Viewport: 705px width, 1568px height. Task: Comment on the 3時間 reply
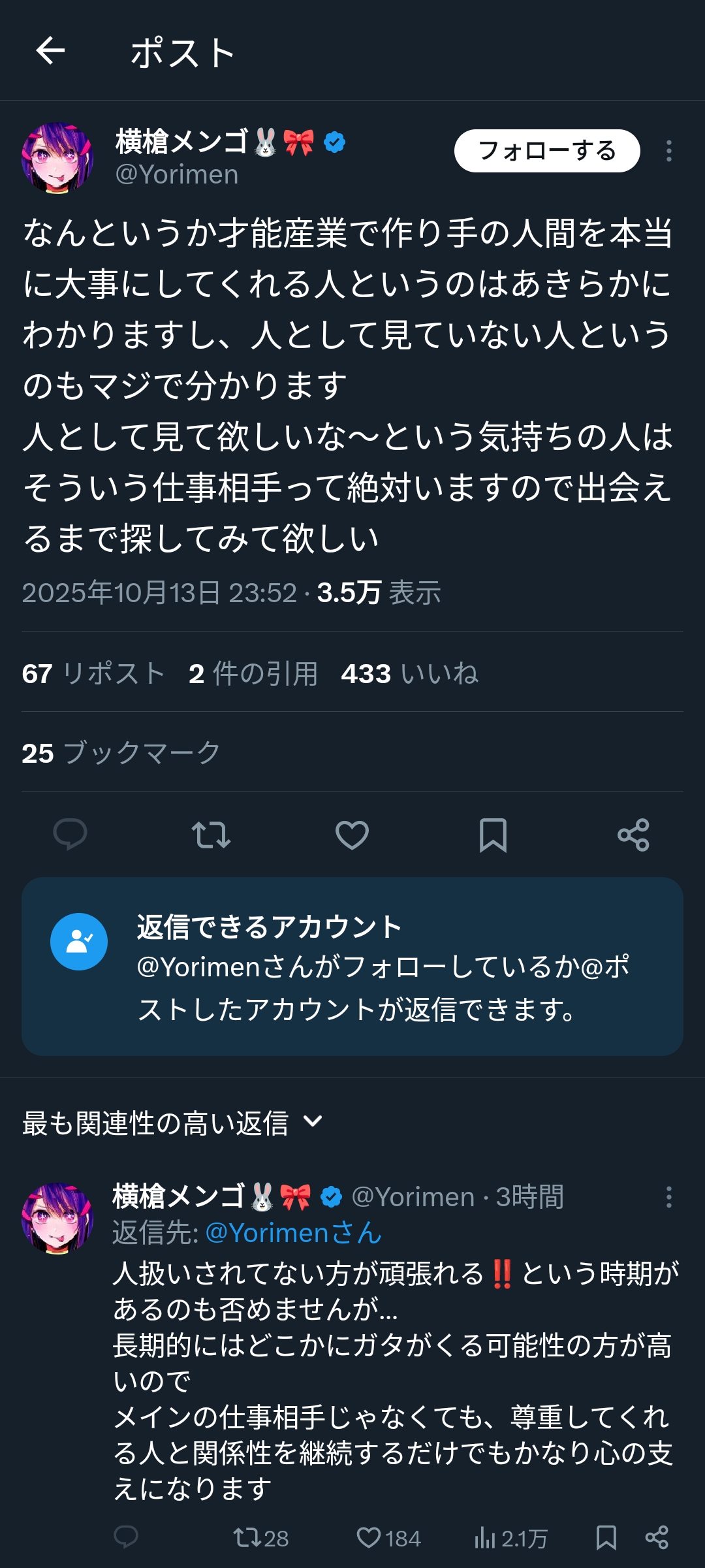tap(126, 1537)
